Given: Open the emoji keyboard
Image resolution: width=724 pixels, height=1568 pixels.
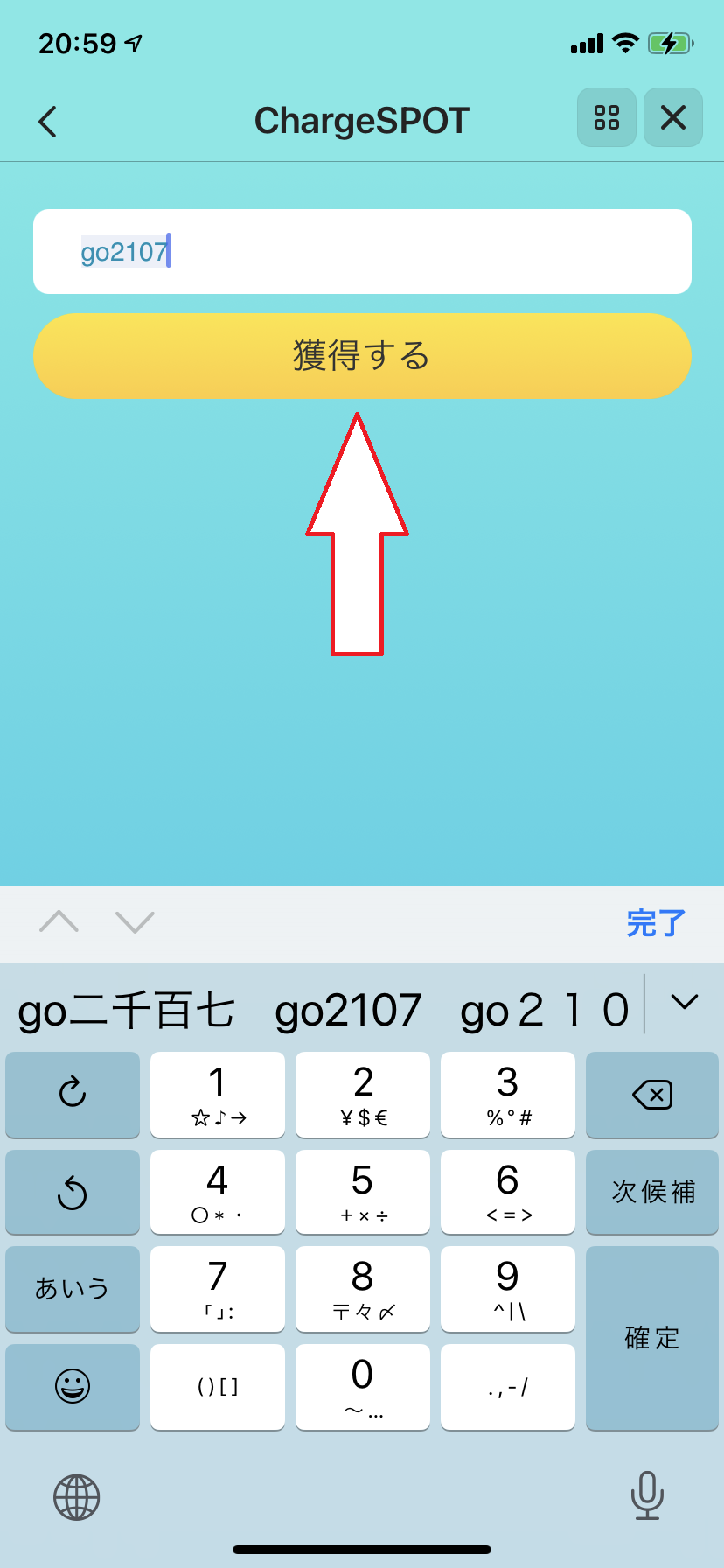Looking at the screenshot, I should [73, 1387].
